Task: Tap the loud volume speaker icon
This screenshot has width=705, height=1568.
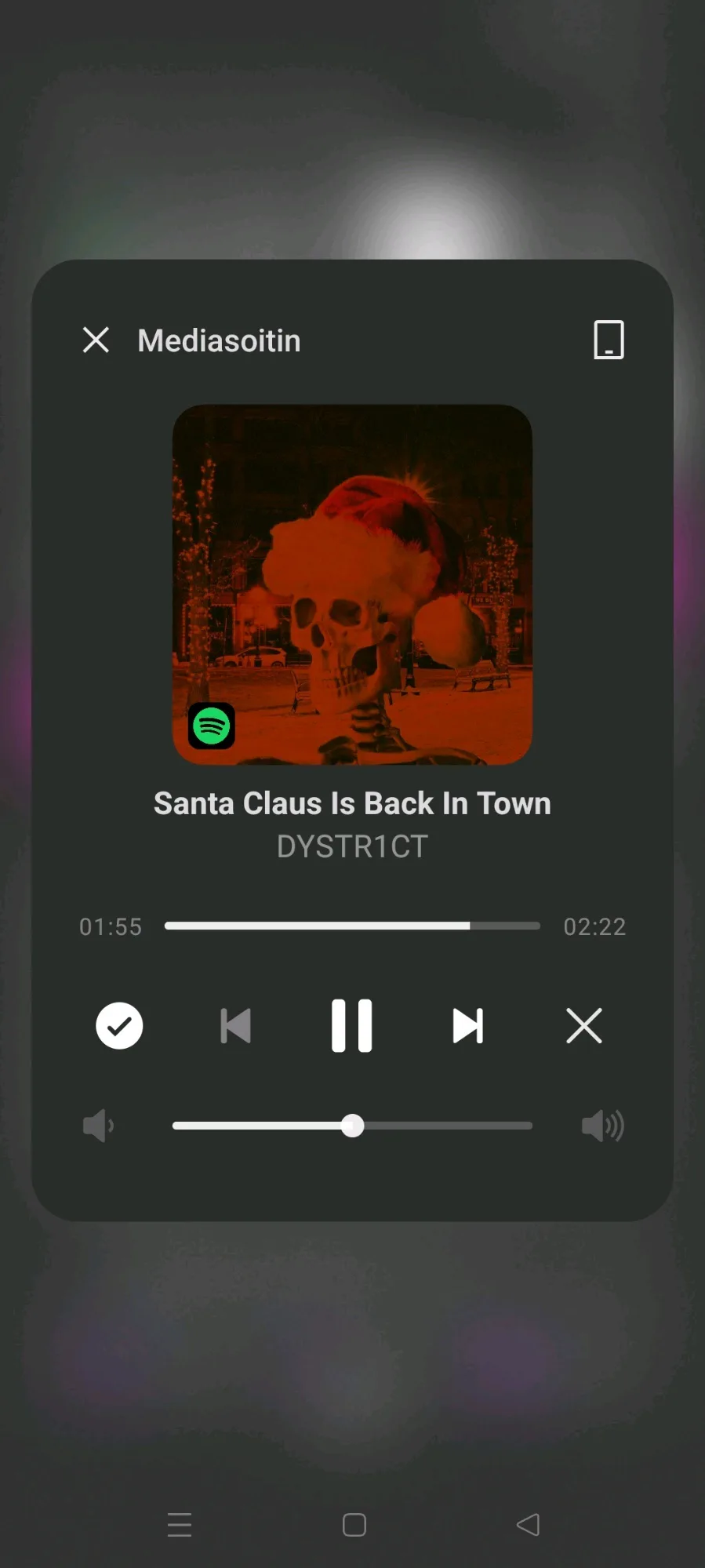Action: pos(602,1126)
